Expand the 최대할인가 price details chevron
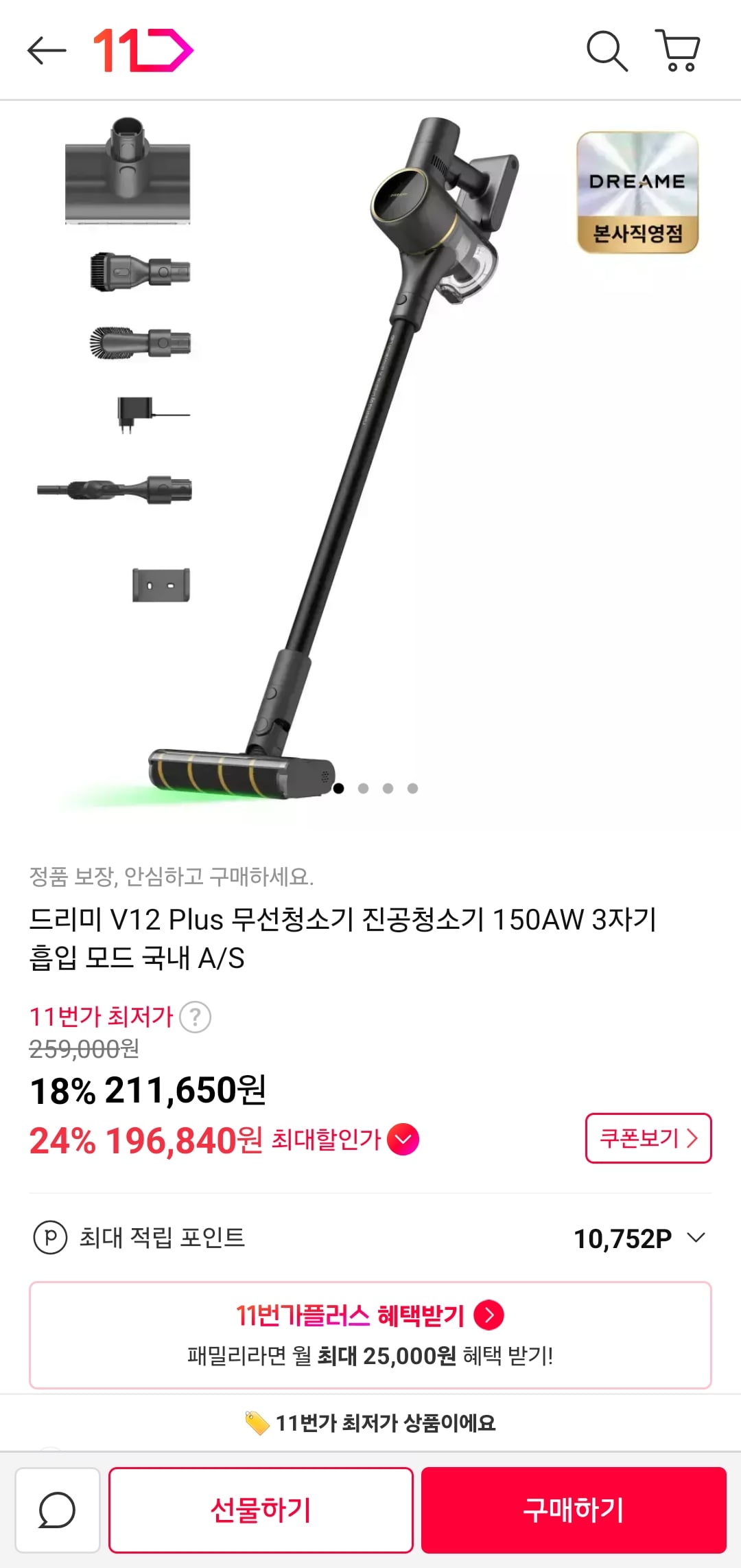Viewport: 741px width, 1568px height. pos(402,1138)
